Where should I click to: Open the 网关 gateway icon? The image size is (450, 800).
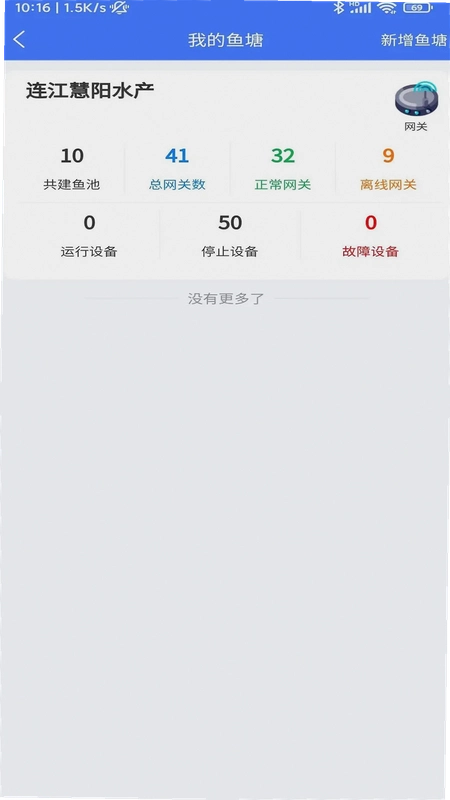[416, 106]
